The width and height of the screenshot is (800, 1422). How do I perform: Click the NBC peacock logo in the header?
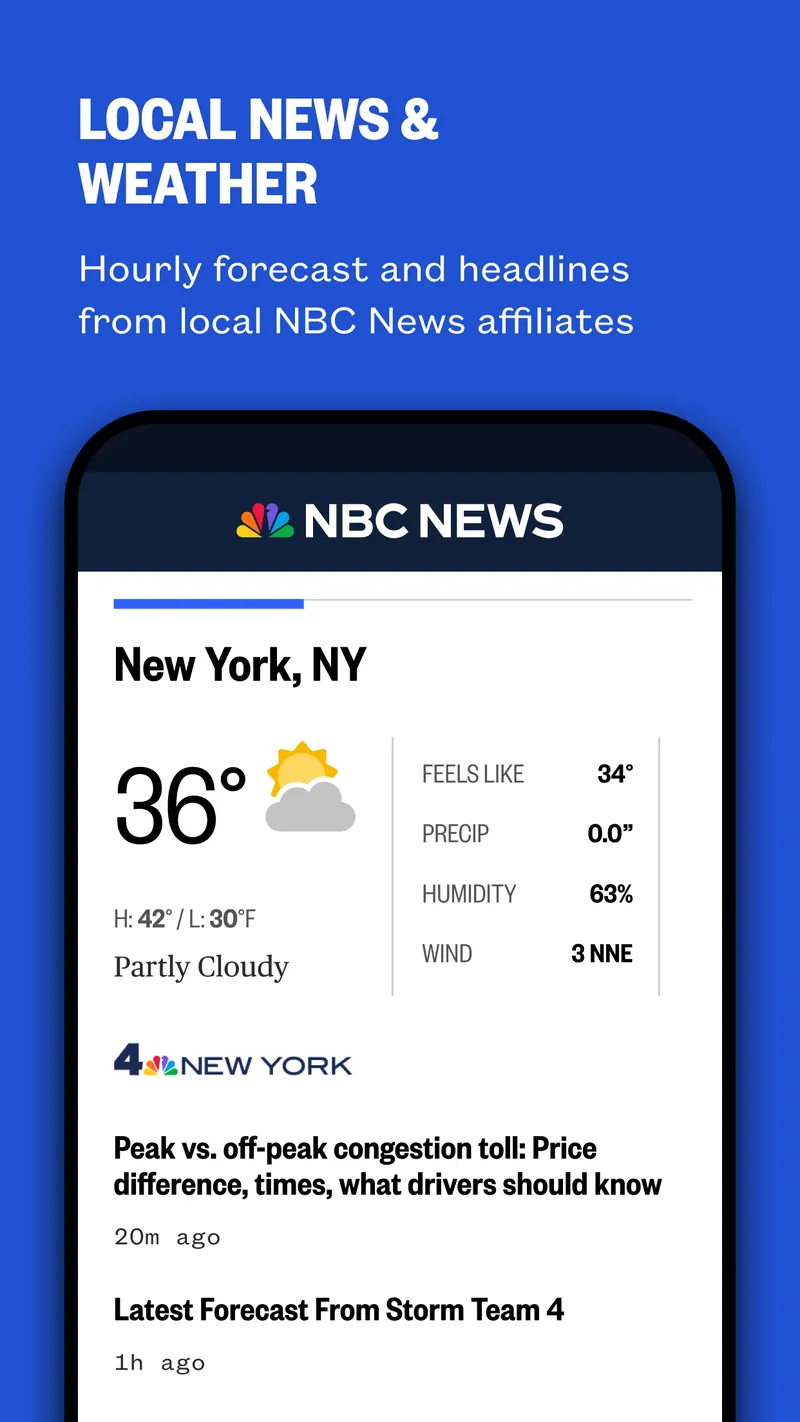pos(265,519)
